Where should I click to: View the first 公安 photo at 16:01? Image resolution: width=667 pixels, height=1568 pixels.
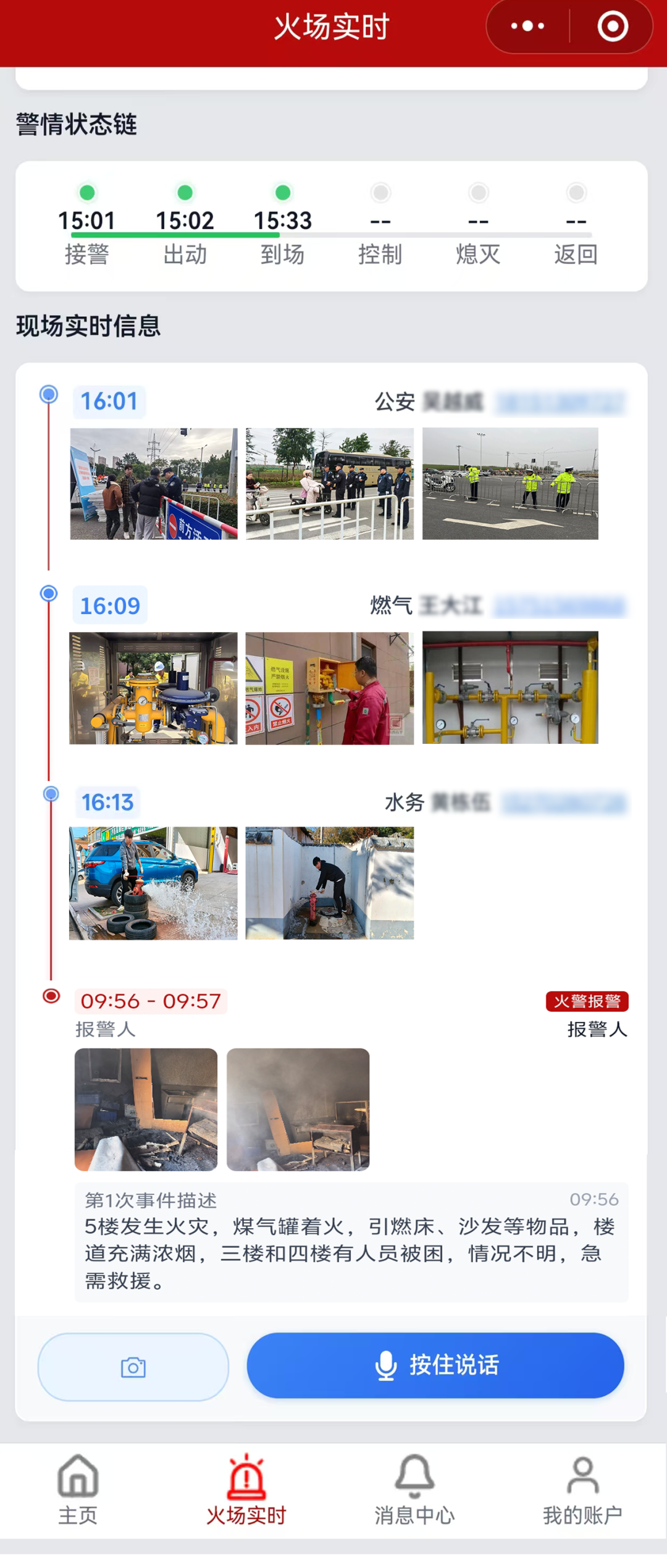[153, 484]
